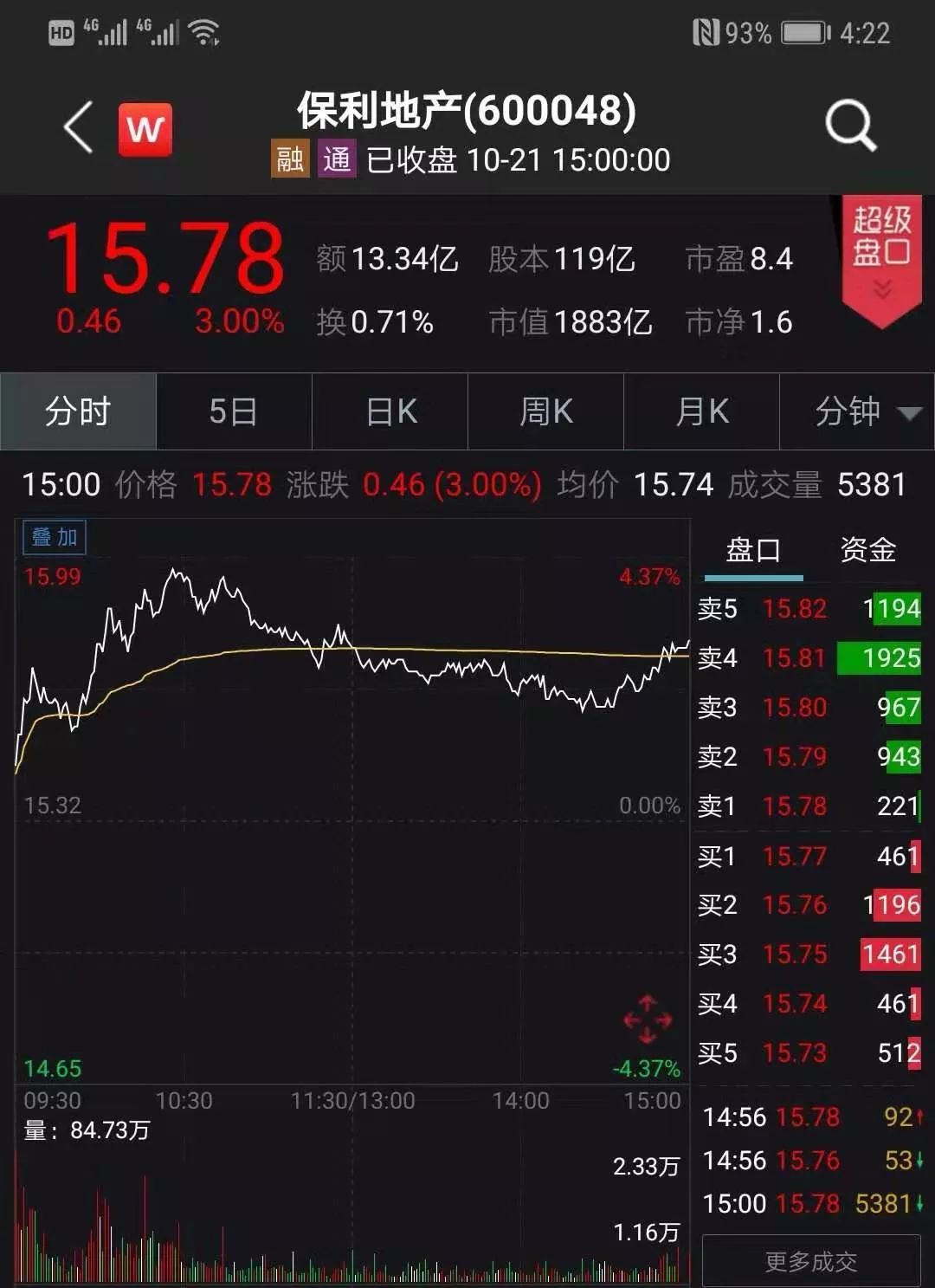This screenshot has width=935, height=1288.
Task: Open stock search magnifier
Action: pyautogui.click(x=850, y=126)
